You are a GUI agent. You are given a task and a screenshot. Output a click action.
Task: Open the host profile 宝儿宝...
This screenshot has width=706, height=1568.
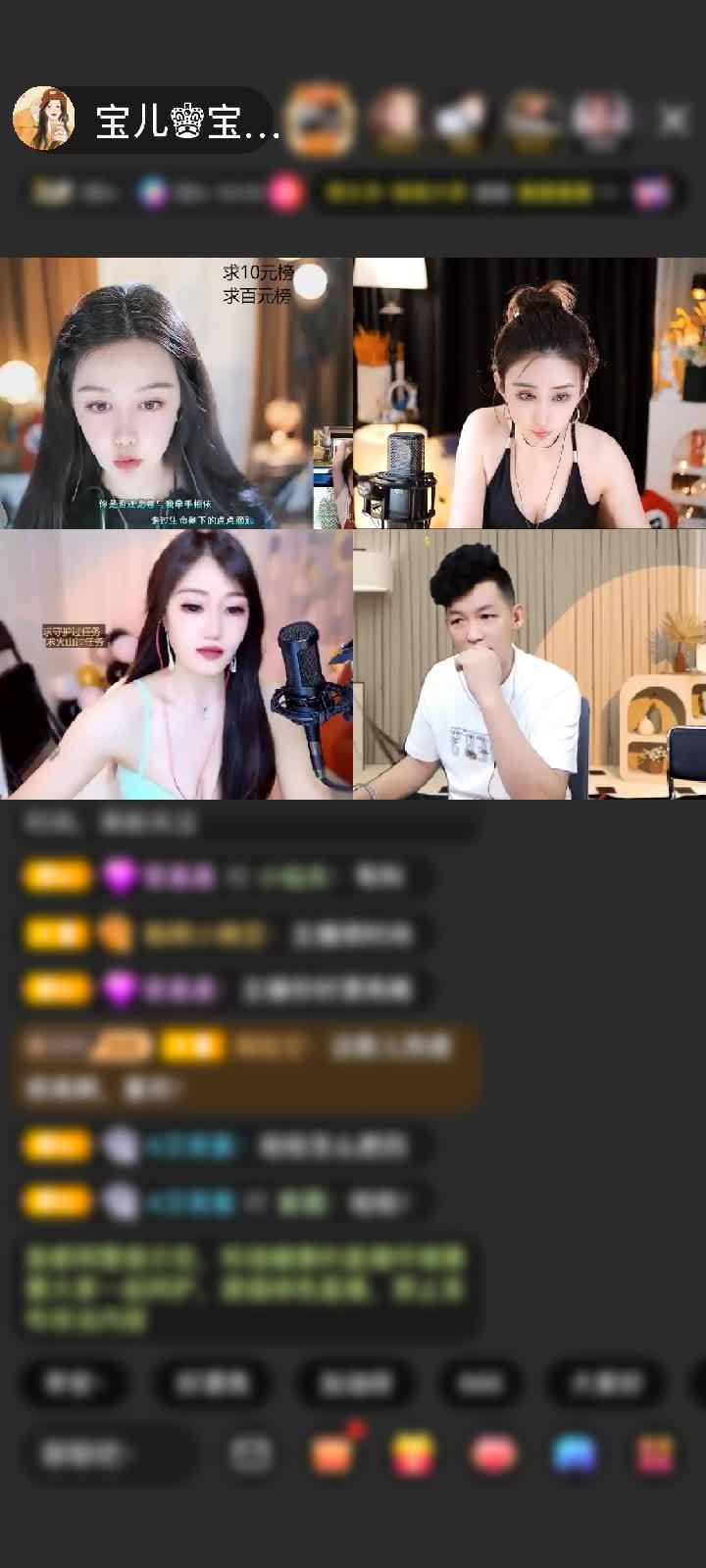147,120
